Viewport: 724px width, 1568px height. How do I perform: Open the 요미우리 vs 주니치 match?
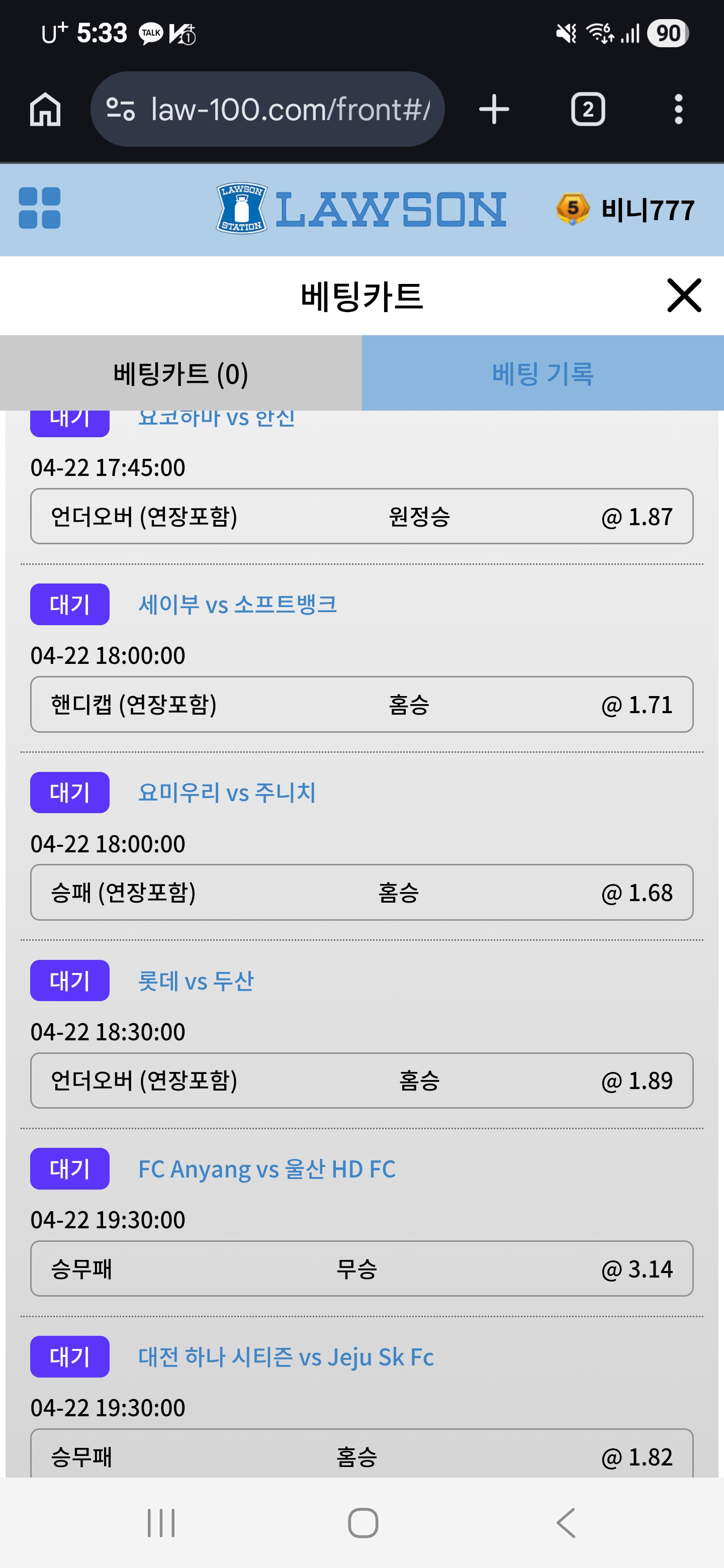tap(227, 793)
